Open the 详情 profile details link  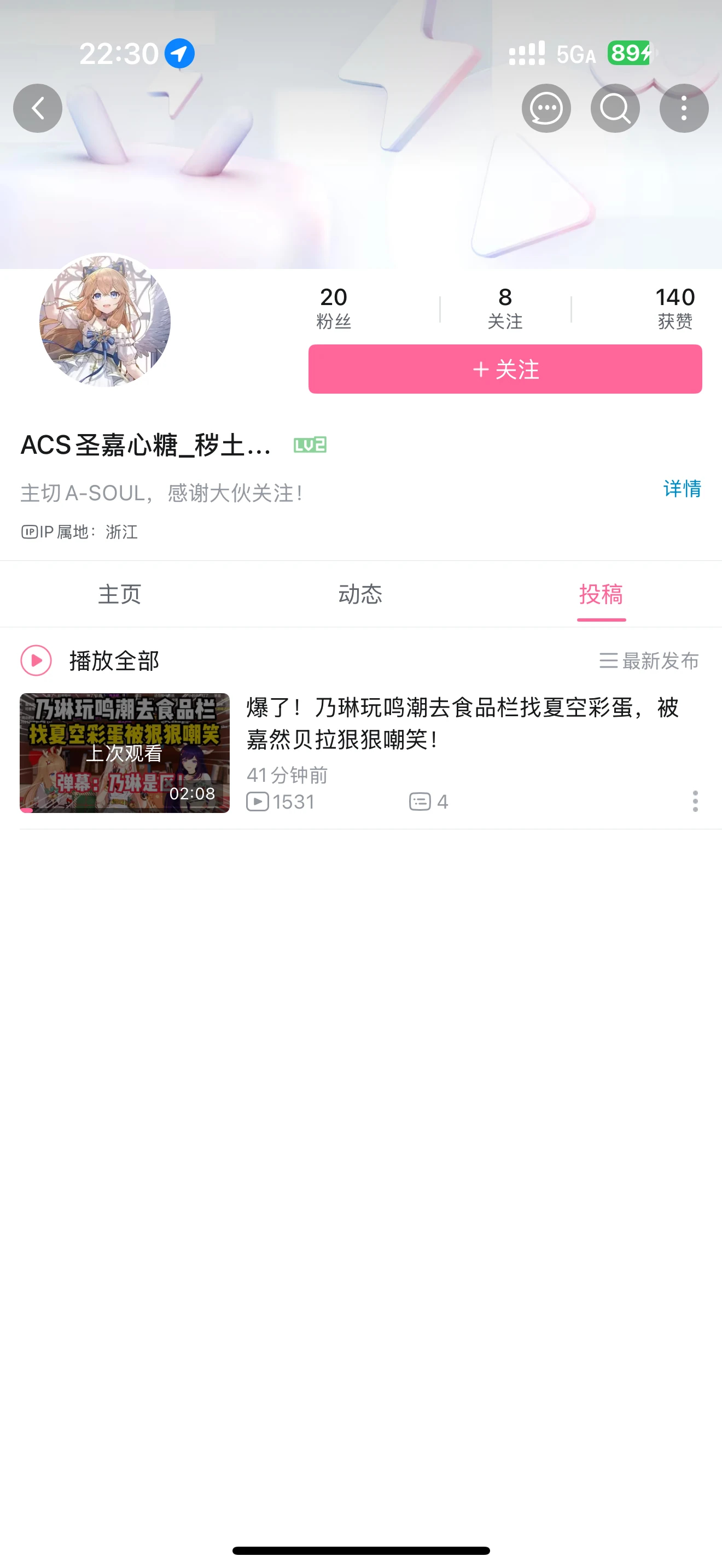(682, 488)
